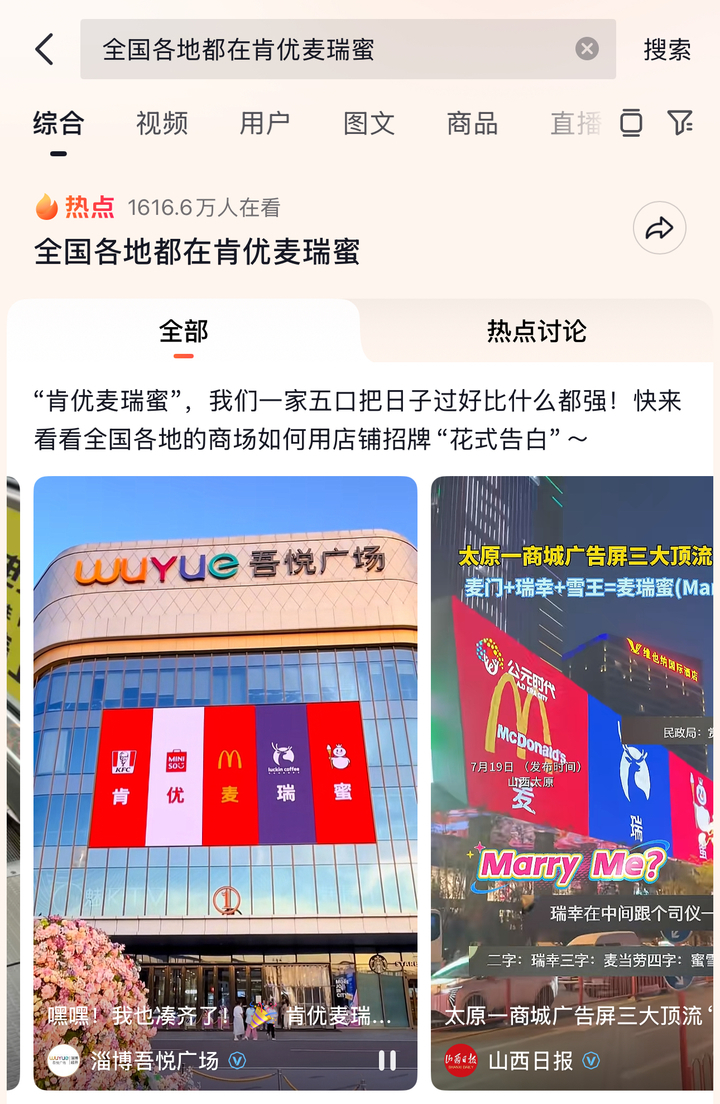Switch to the 用户 tab
This screenshot has height=1104, width=720.
coord(265,123)
